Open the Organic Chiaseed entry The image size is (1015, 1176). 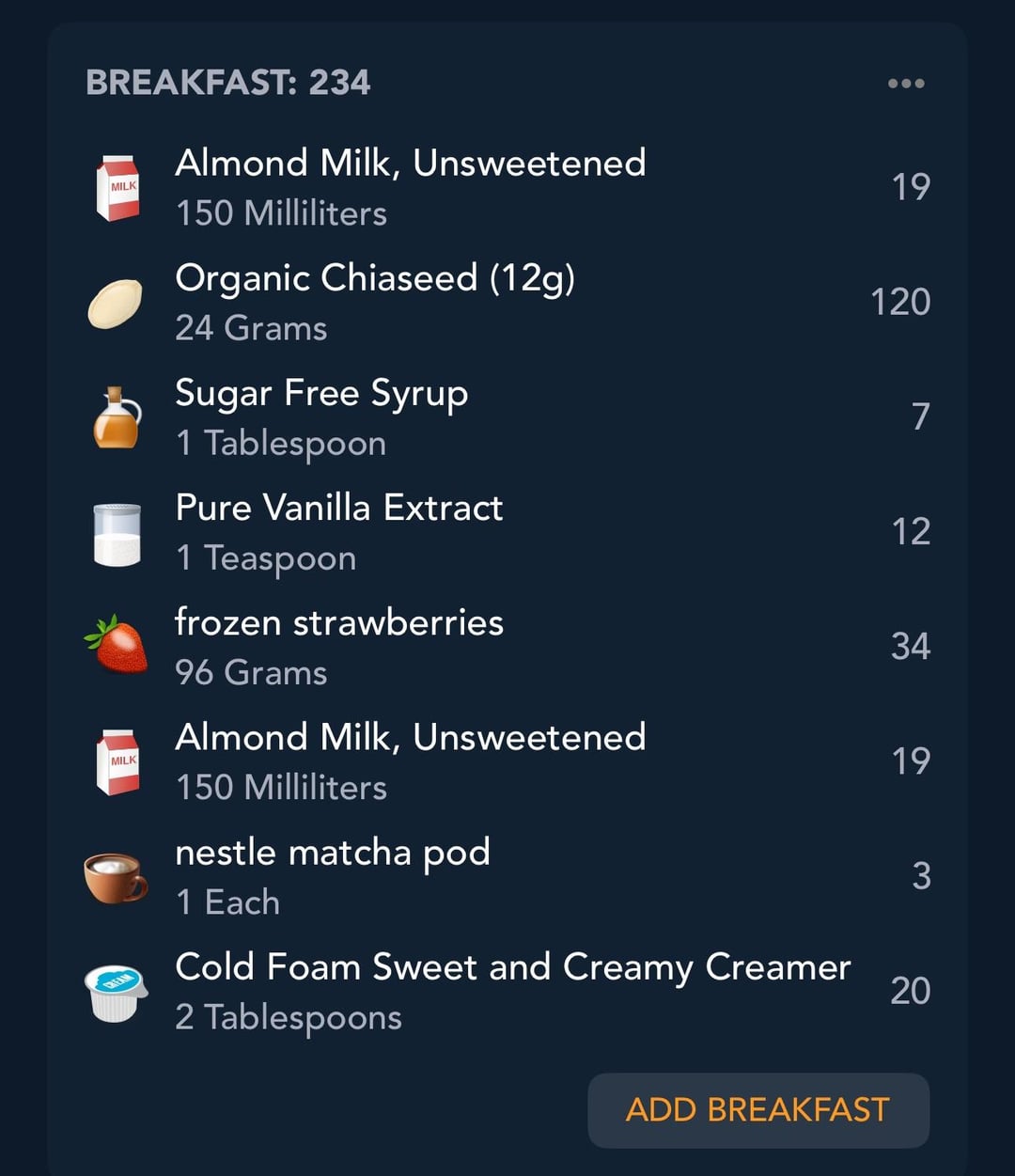pos(507,302)
